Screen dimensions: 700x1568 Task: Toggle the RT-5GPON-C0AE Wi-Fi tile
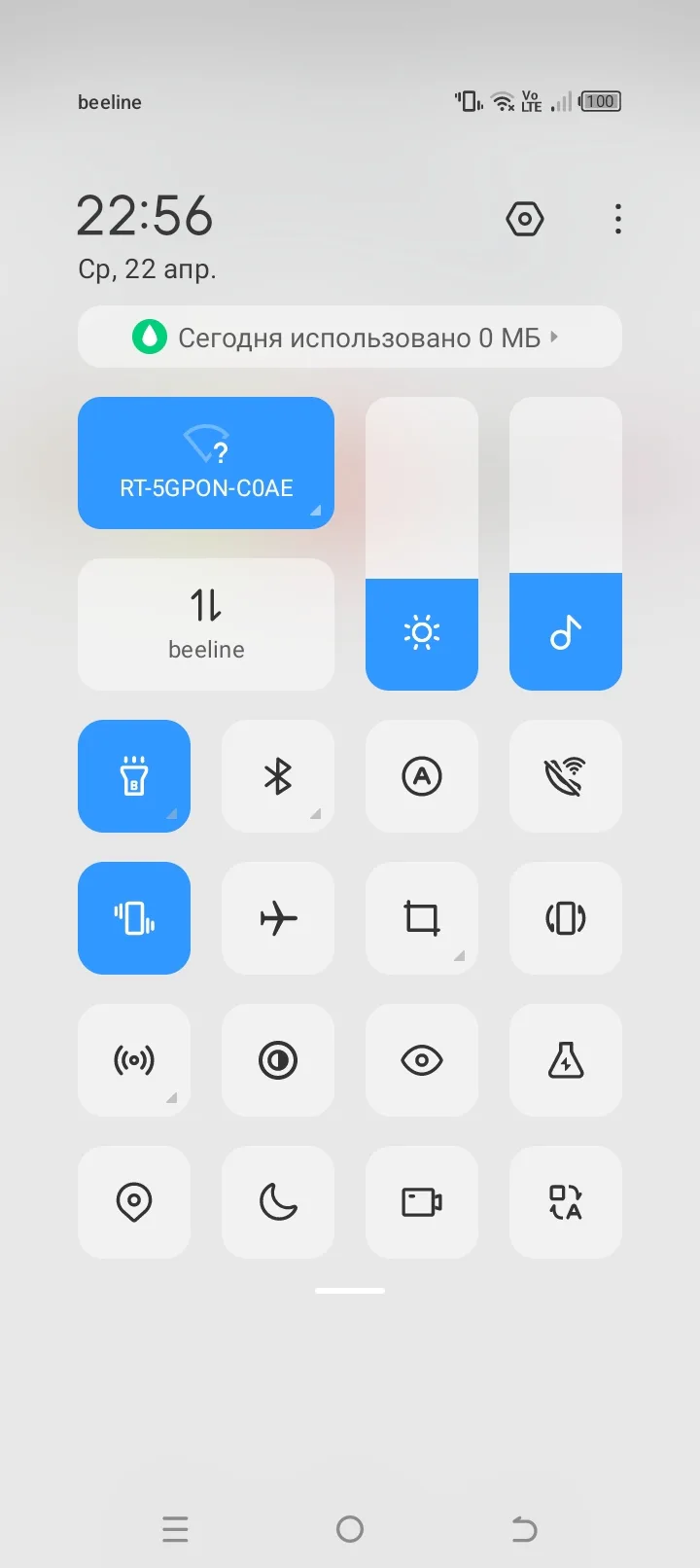pos(206,463)
